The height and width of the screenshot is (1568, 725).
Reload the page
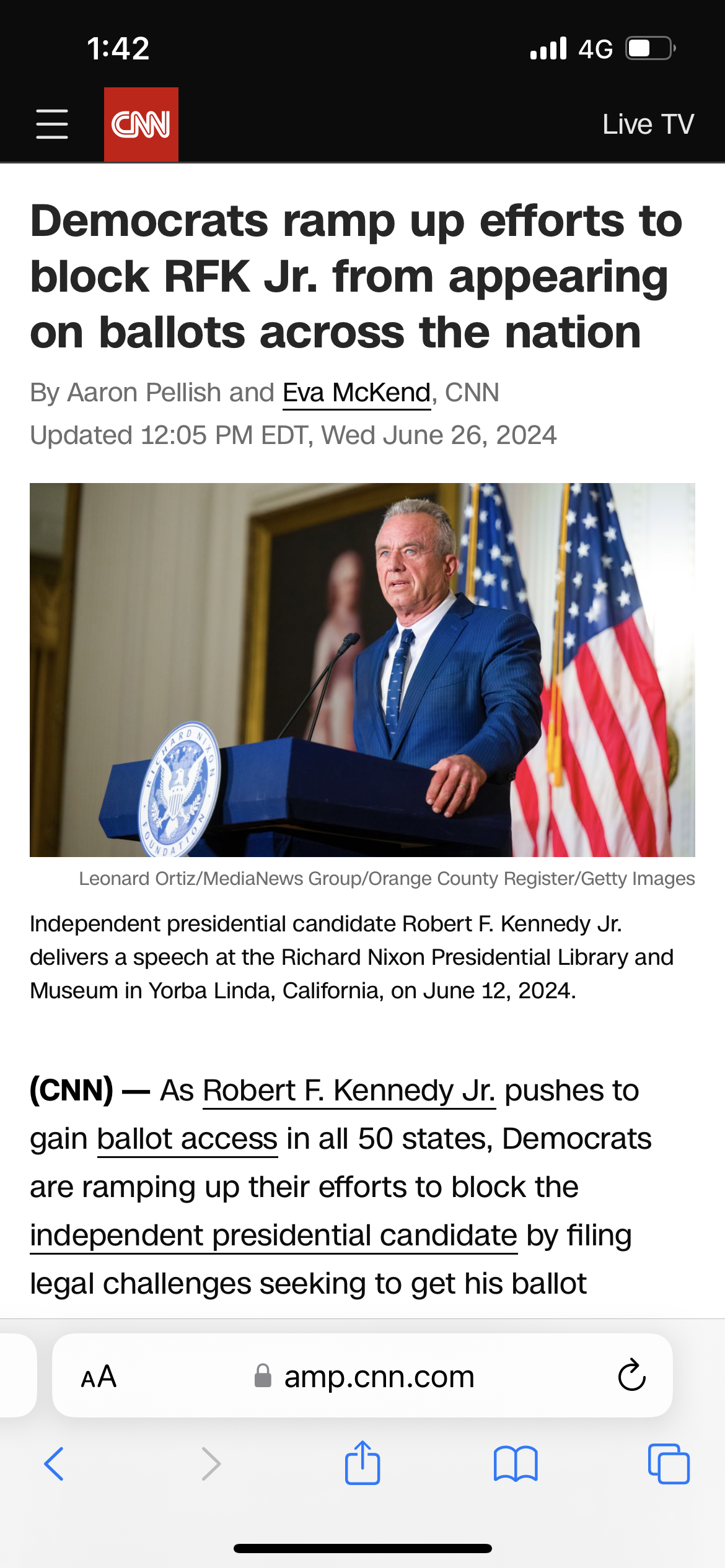click(632, 1375)
